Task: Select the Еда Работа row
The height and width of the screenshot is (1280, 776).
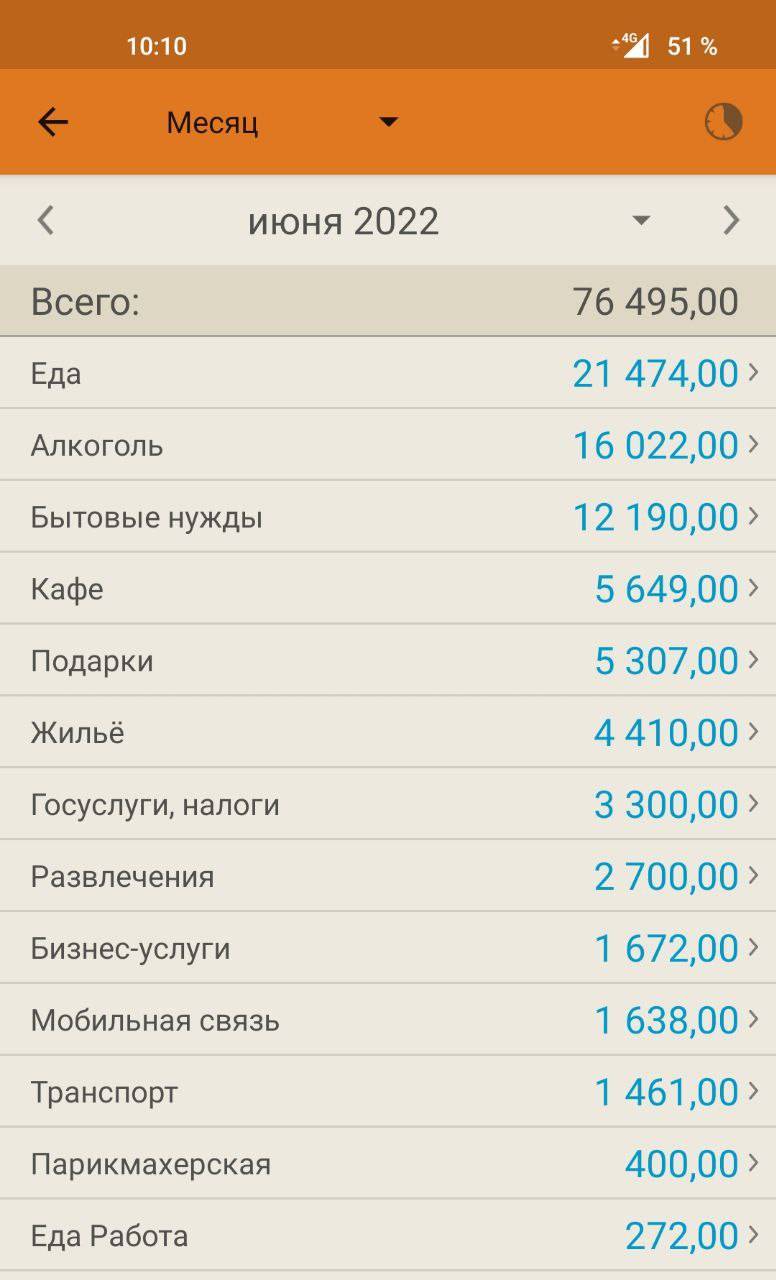Action: (388, 1237)
